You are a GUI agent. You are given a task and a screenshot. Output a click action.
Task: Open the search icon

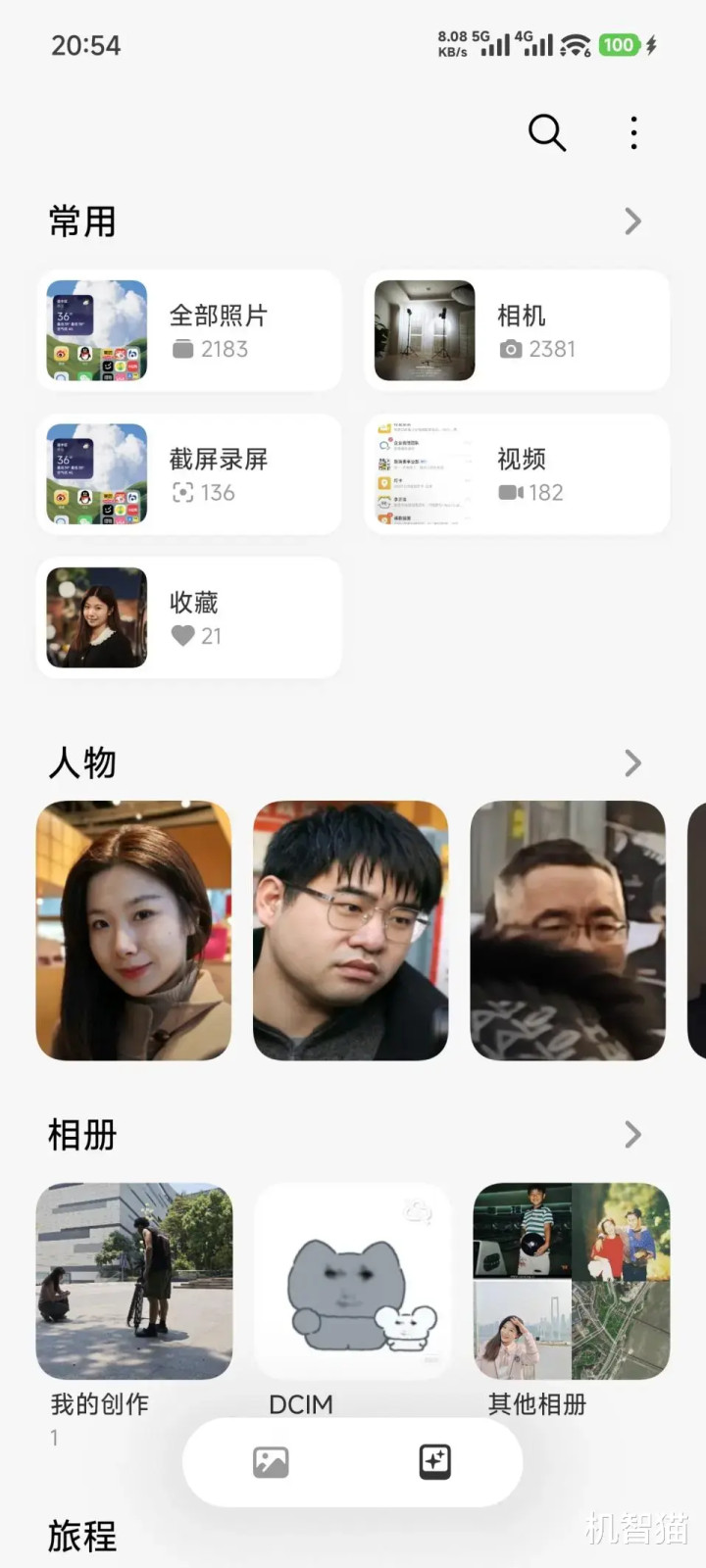pos(546,132)
